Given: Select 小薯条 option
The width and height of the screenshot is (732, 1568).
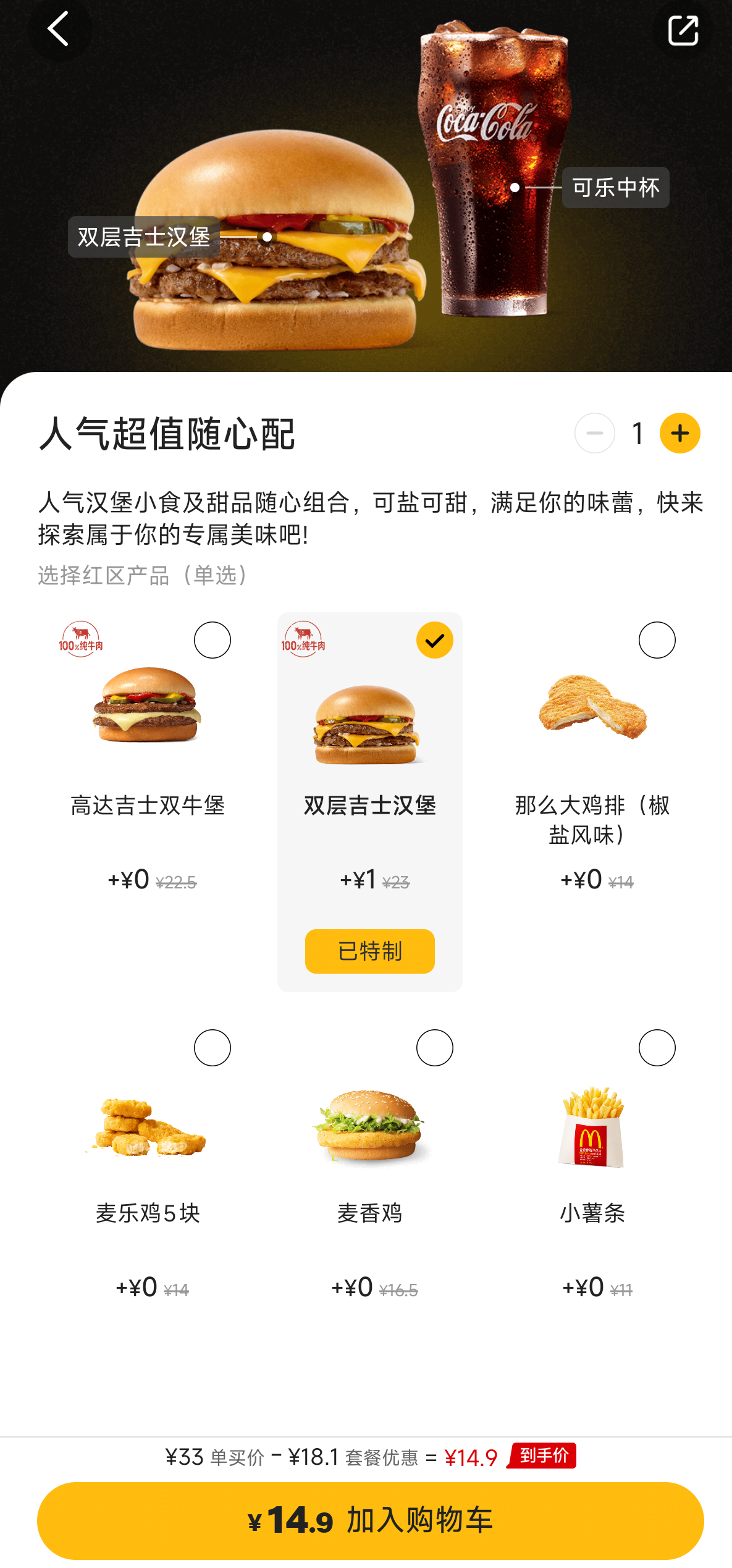Looking at the screenshot, I should 657,1048.
